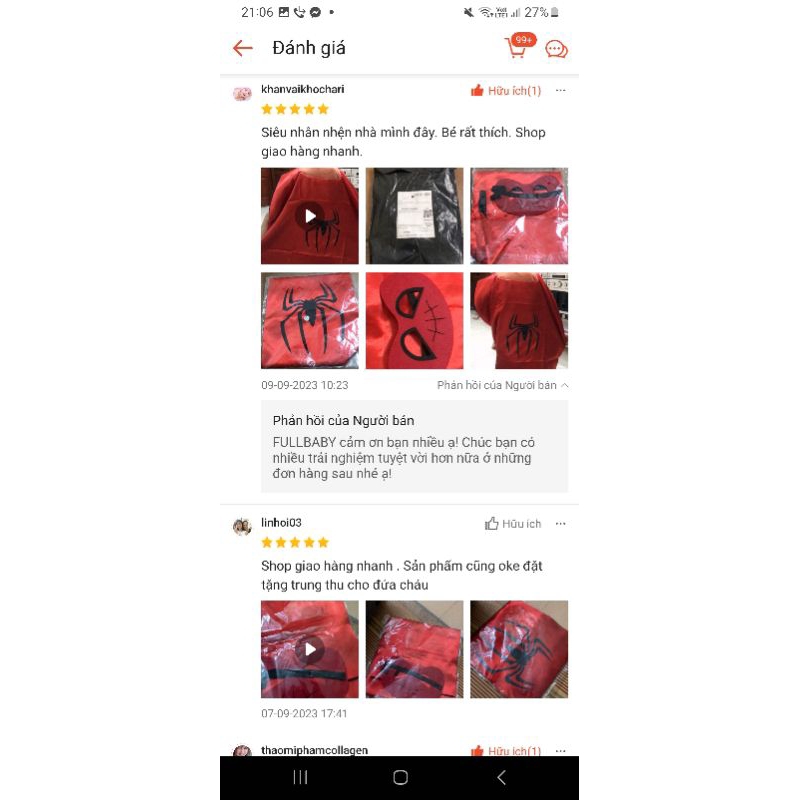
Task: Mark linhoi03's review as Hữu ích
Action: point(513,524)
